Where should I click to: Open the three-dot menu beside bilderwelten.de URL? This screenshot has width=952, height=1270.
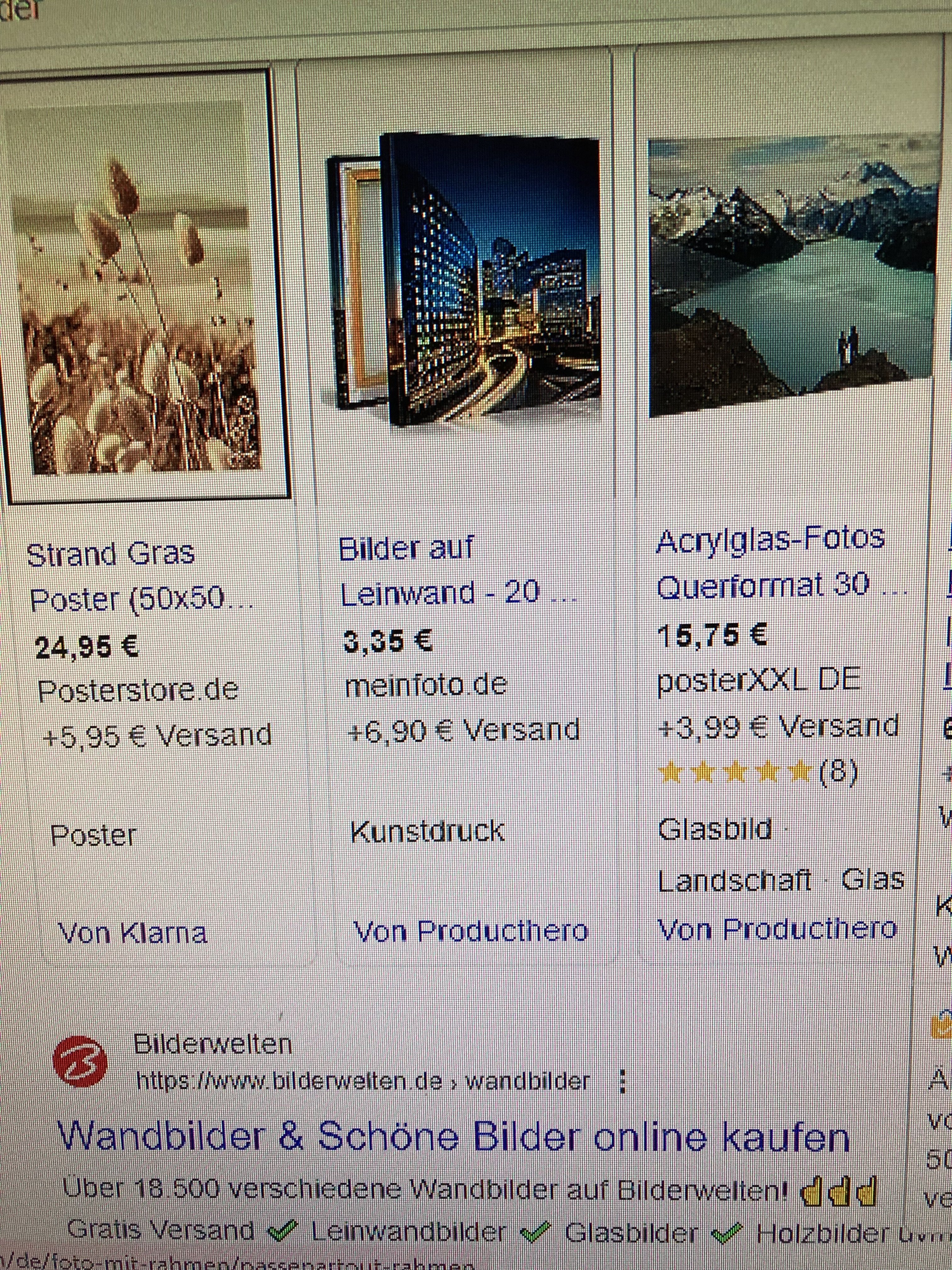[x=622, y=1082]
